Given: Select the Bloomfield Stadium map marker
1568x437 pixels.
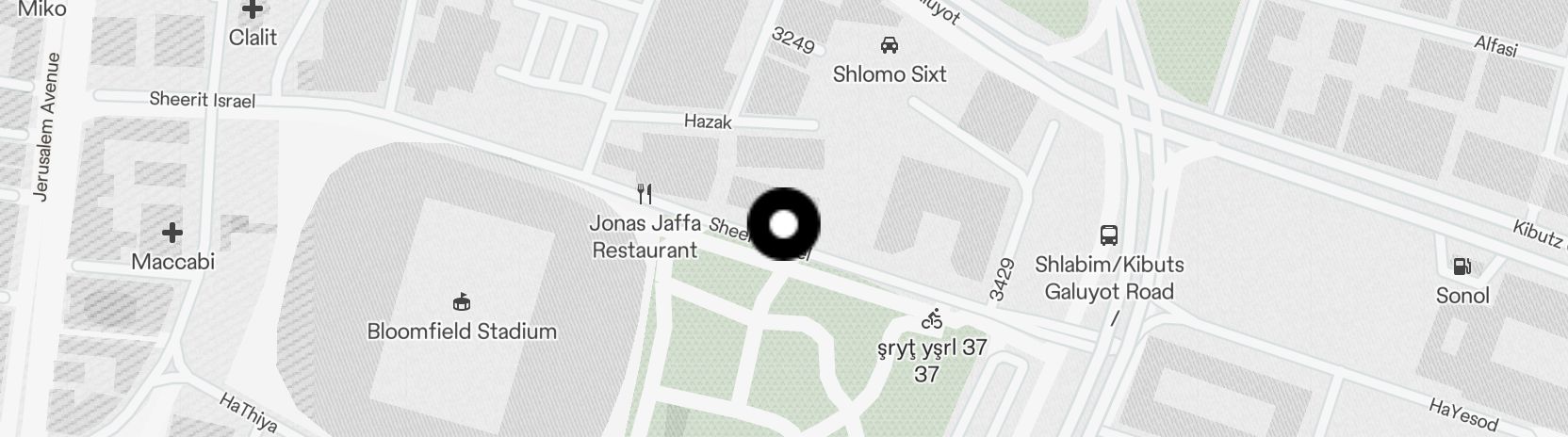Looking at the screenshot, I should [462, 303].
